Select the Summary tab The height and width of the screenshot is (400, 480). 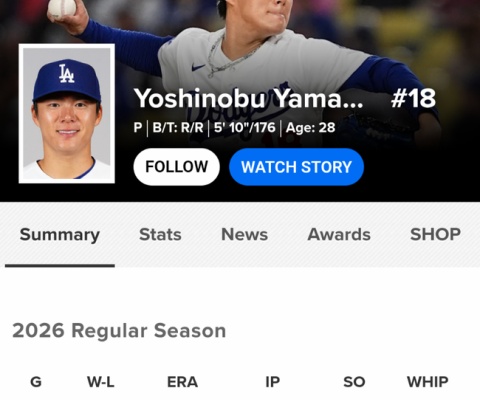(x=60, y=235)
